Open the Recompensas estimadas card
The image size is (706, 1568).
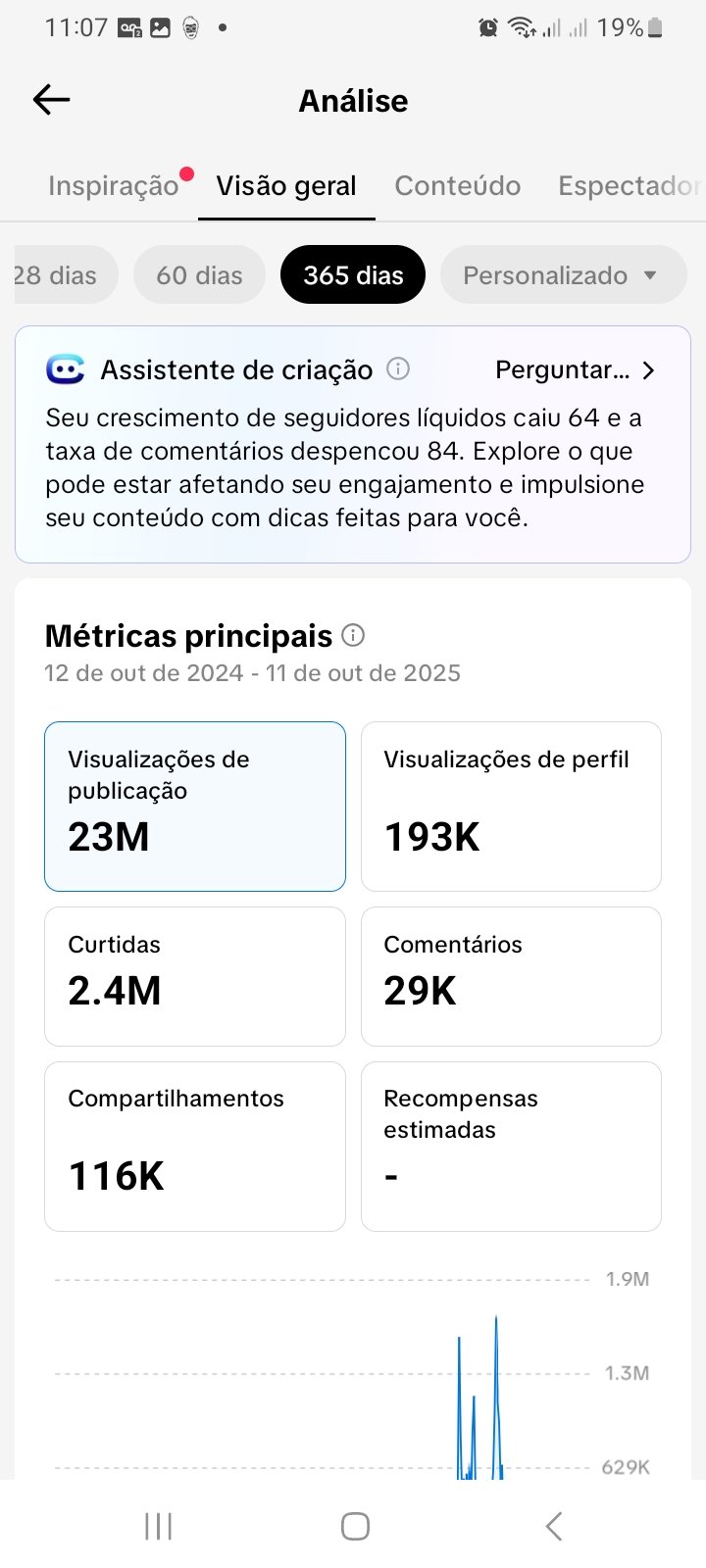pyautogui.click(x=511, y=1146)
